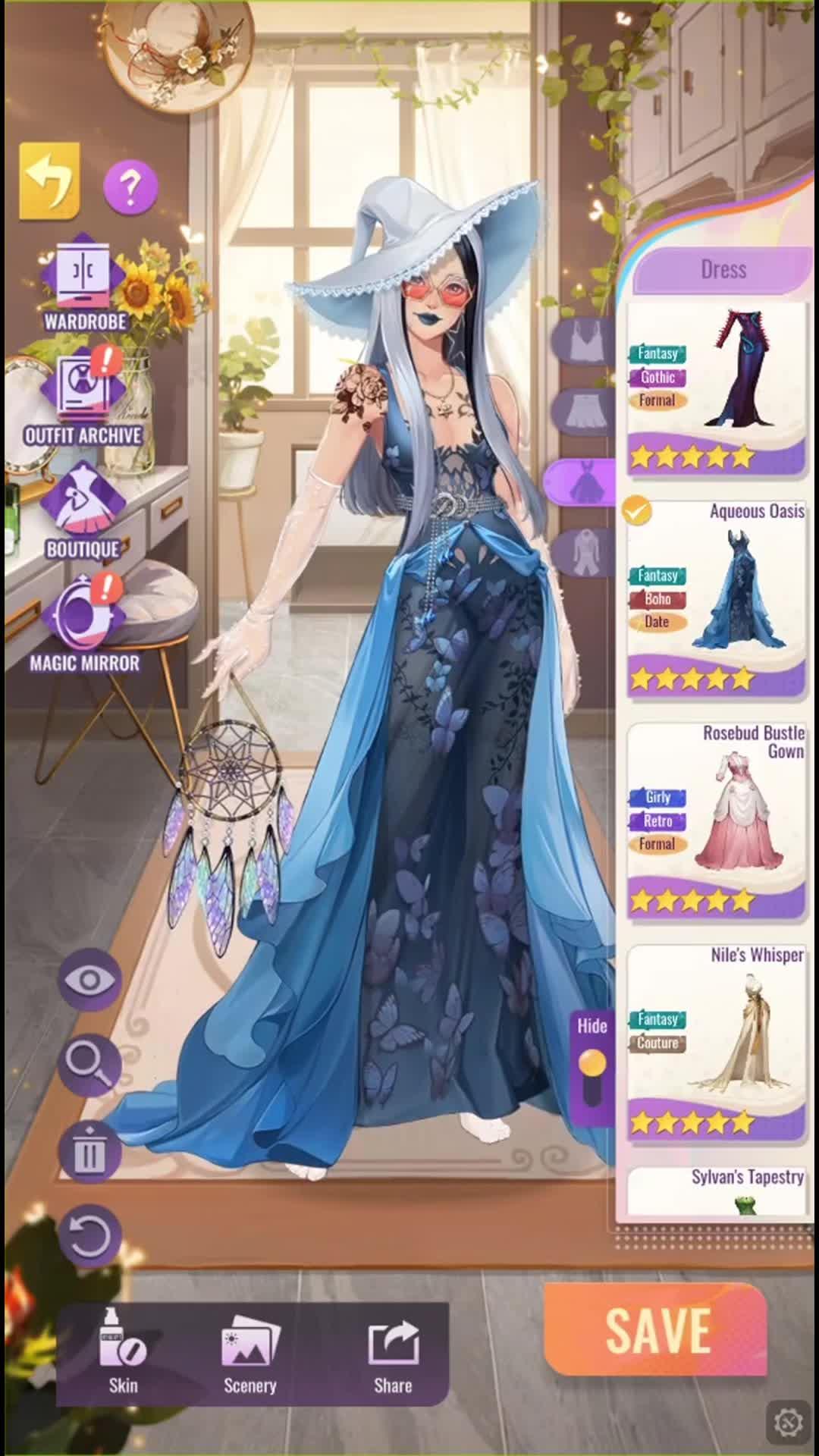Switch to the skirt category tab
Viewport: 819px width, 1456px height.
pyautogui.click(x=584, y=412)
